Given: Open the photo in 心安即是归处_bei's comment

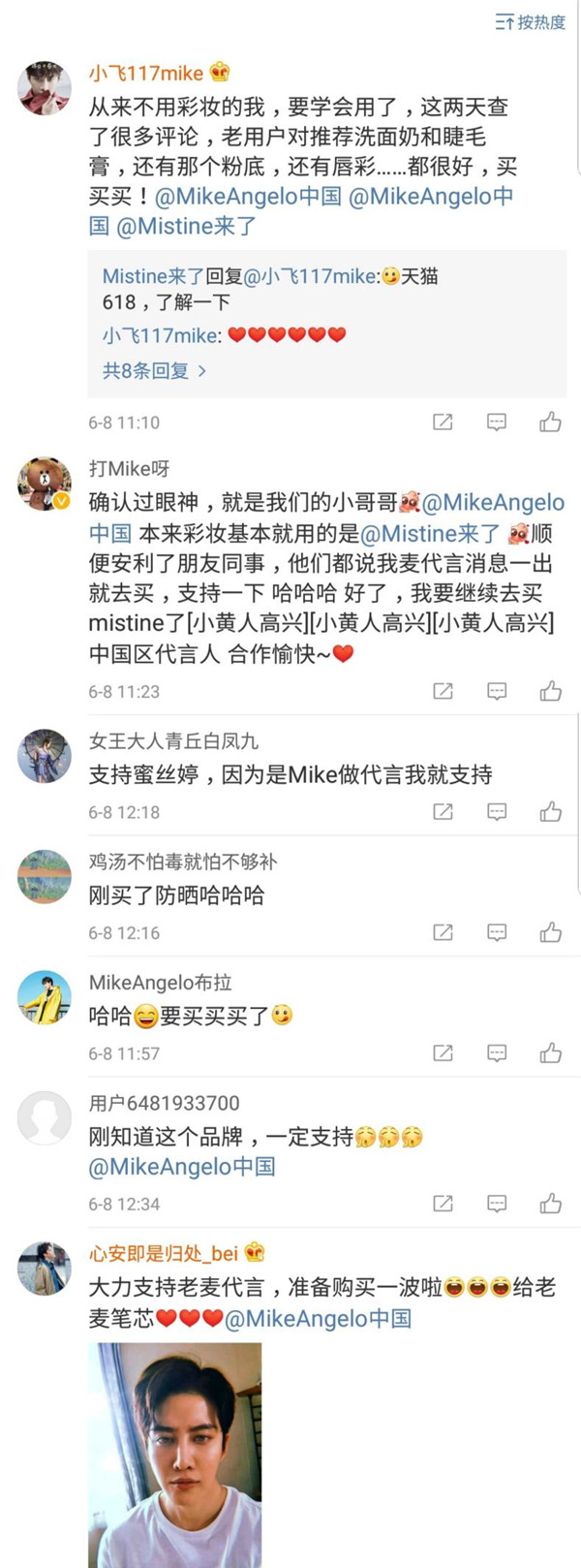Looking at the screenshot, I should [x=175, y=1454].
